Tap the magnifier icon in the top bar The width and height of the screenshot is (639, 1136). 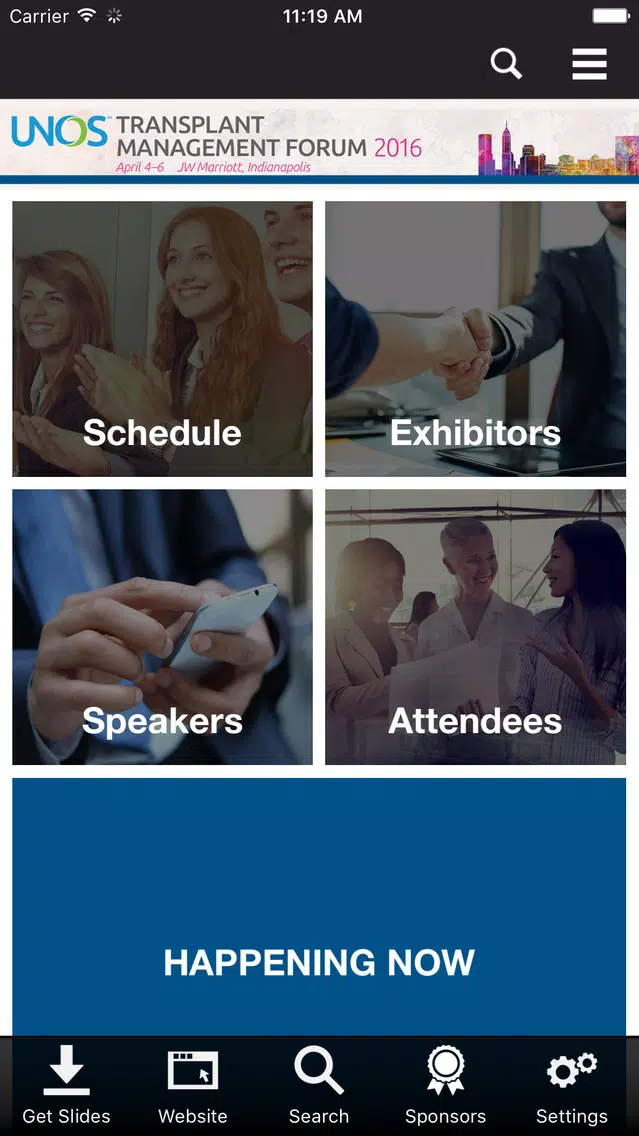506,64
